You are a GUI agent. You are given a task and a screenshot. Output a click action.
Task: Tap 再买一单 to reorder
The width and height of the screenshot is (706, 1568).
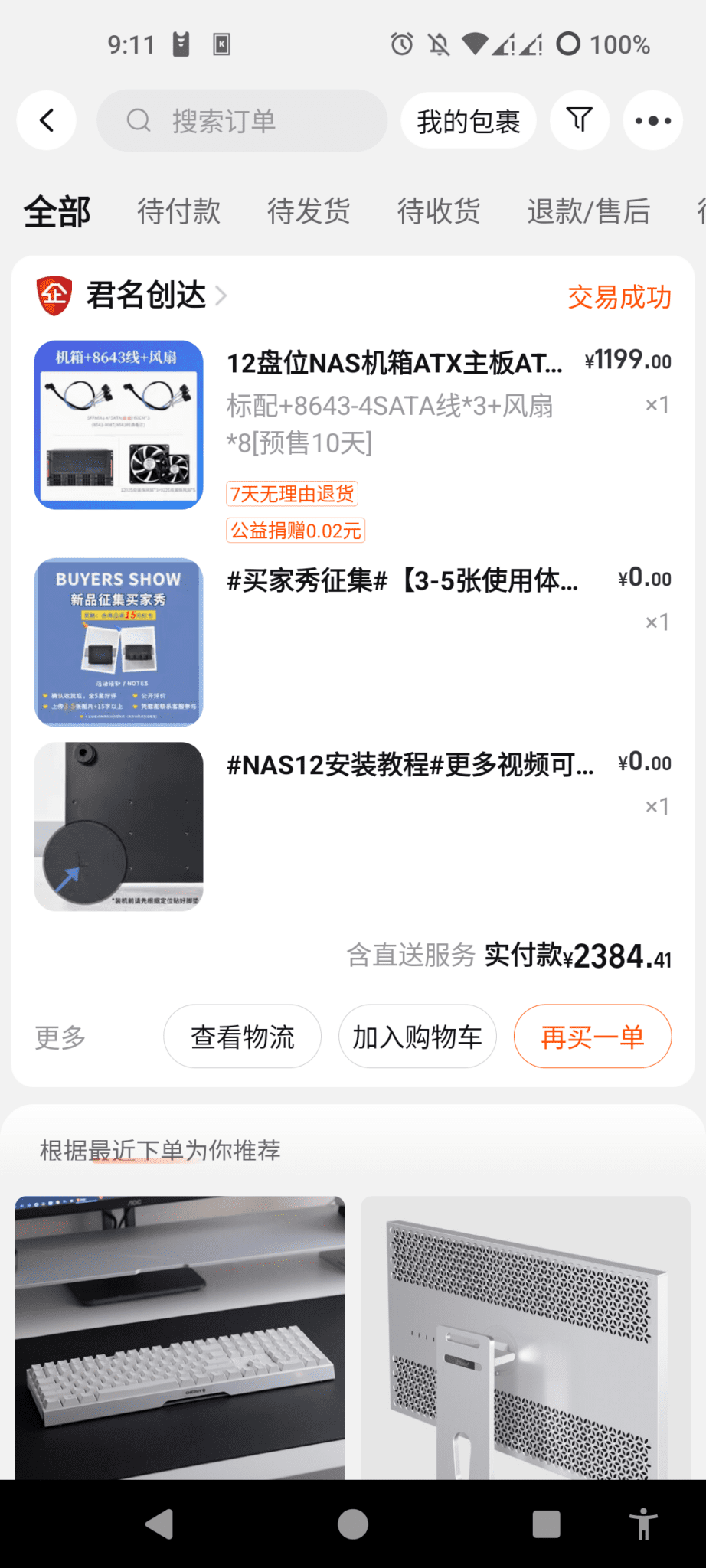point(593,1037)
